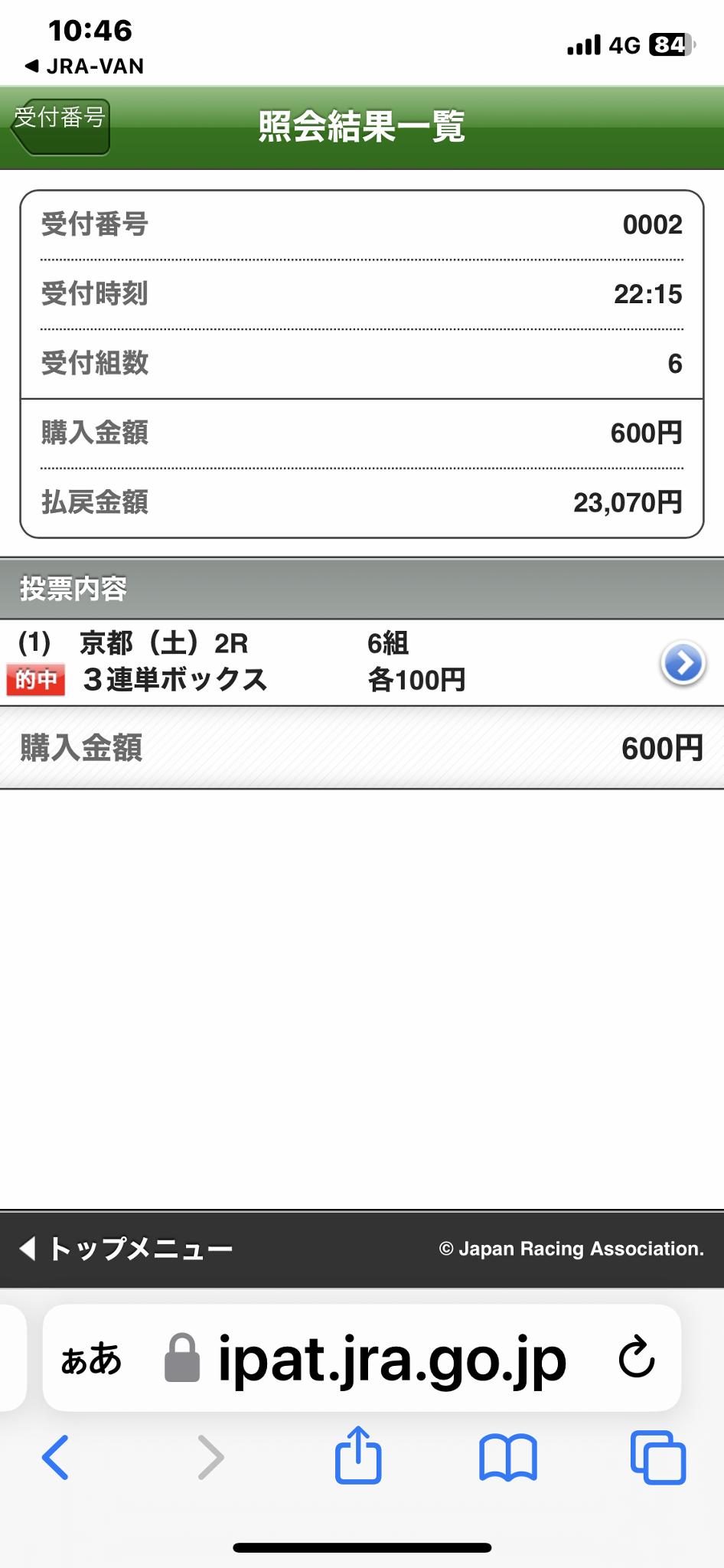Show all open Safari tabs
The height and width of the screenshot is (1568, 724).
coord(657,1456)
